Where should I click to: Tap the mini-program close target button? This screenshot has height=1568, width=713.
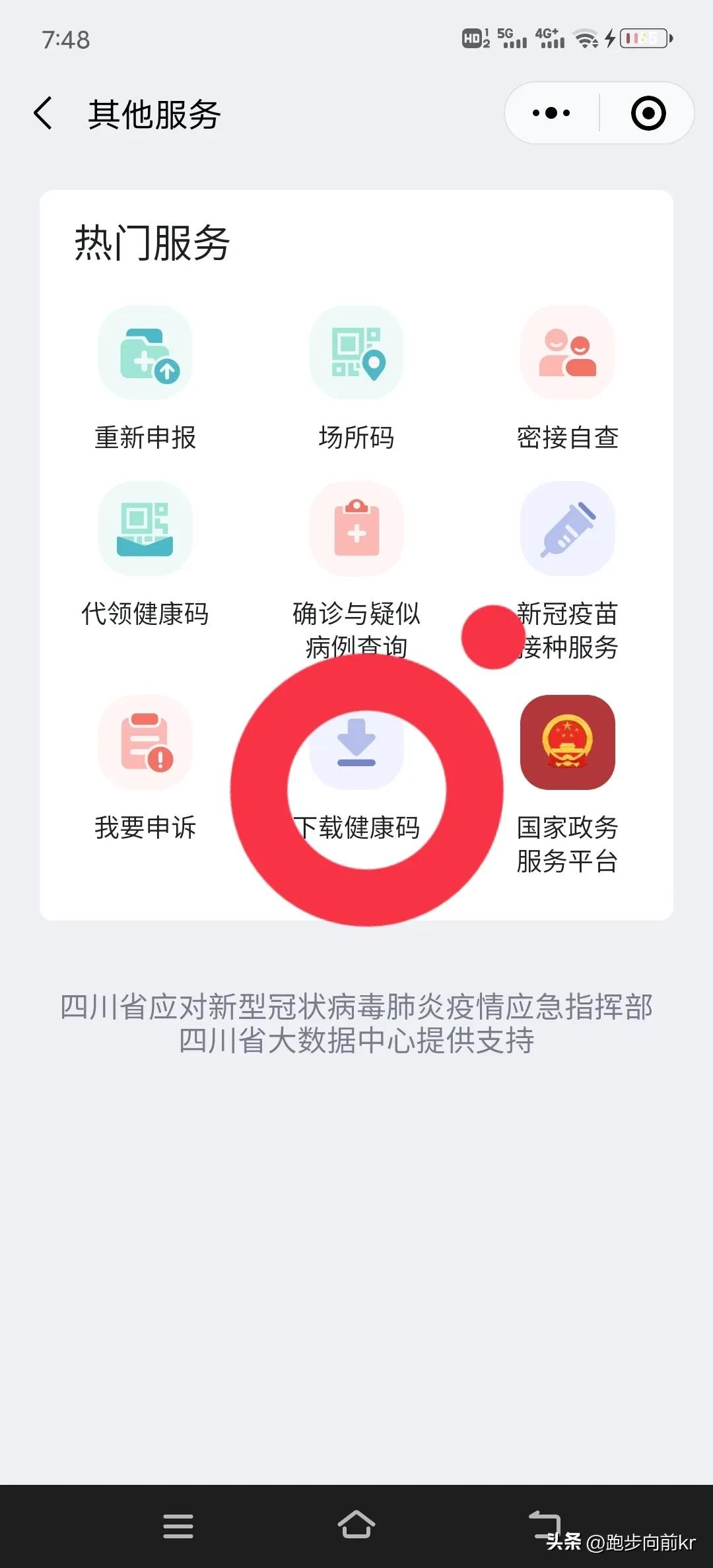coord(647,112)
